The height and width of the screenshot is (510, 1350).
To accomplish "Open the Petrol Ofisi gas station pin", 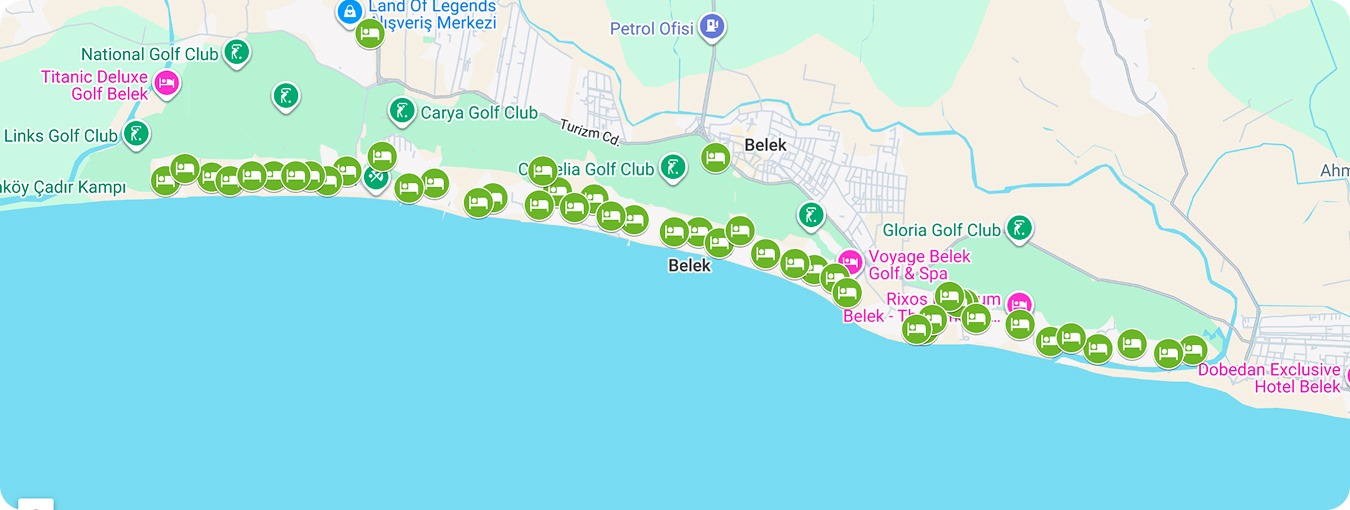I will coord(711,26).
